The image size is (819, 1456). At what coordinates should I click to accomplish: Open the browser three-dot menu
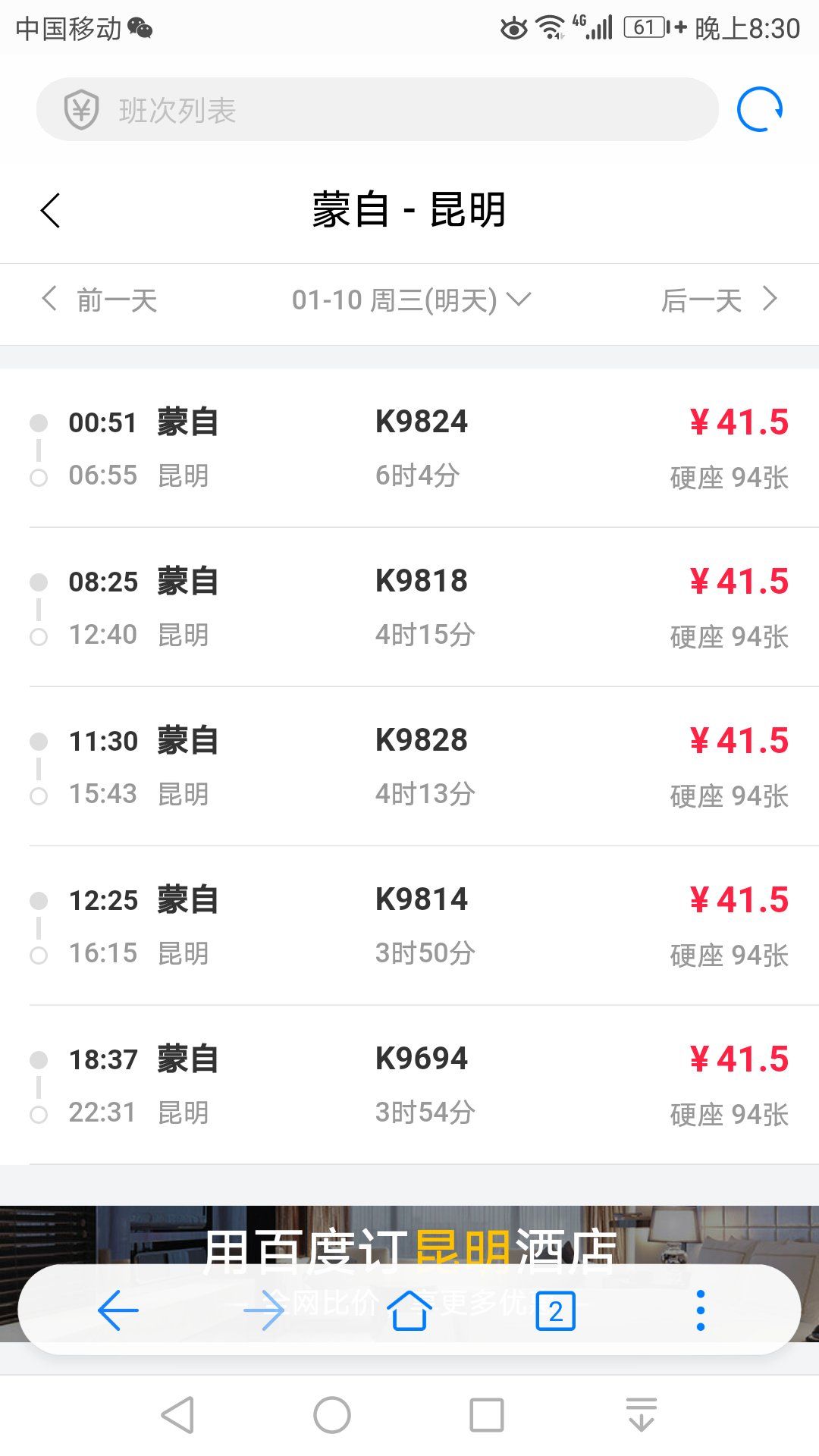pyautogui.click(x=701, y=1310)
